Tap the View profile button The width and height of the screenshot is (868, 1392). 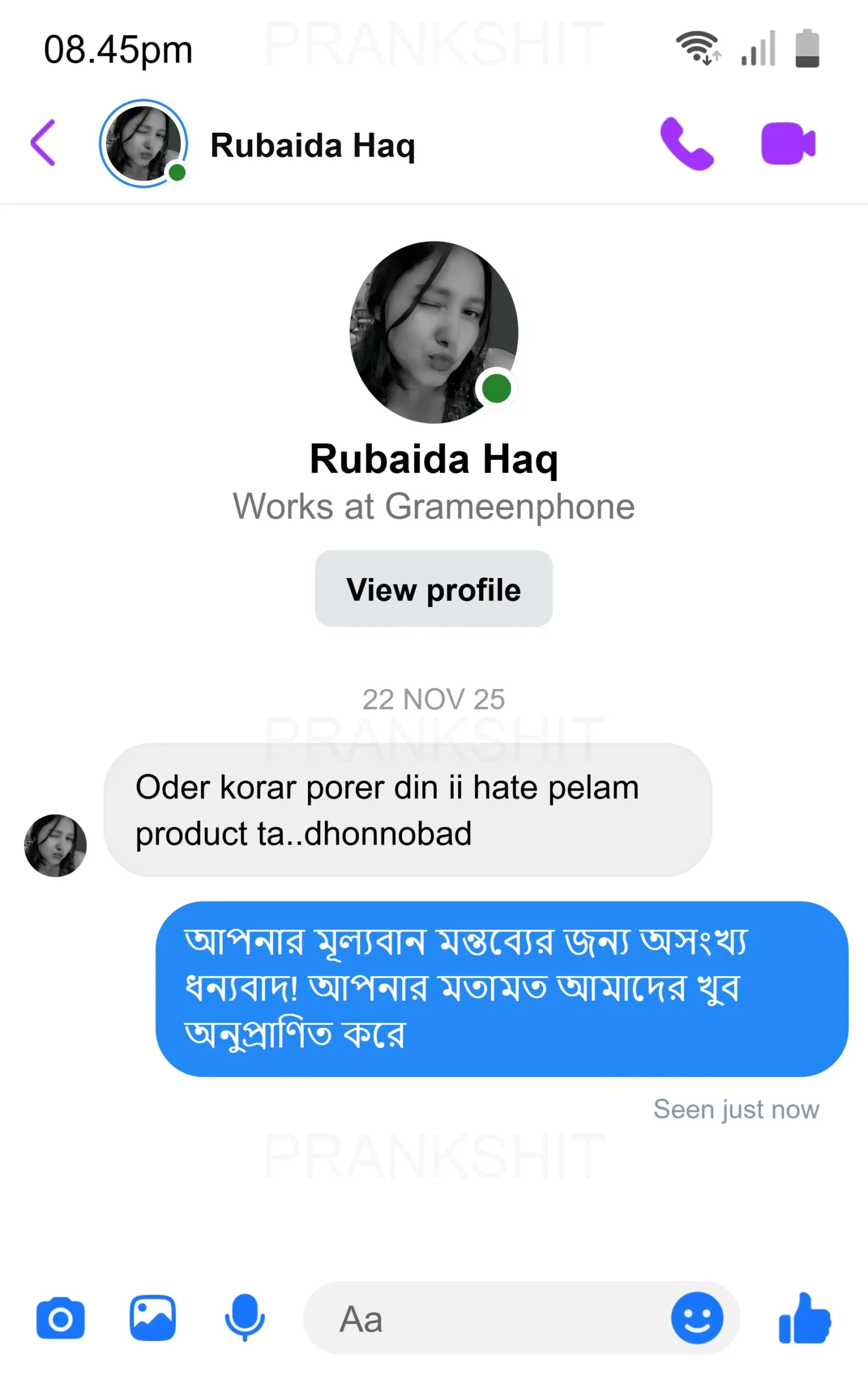click(433, 589)
